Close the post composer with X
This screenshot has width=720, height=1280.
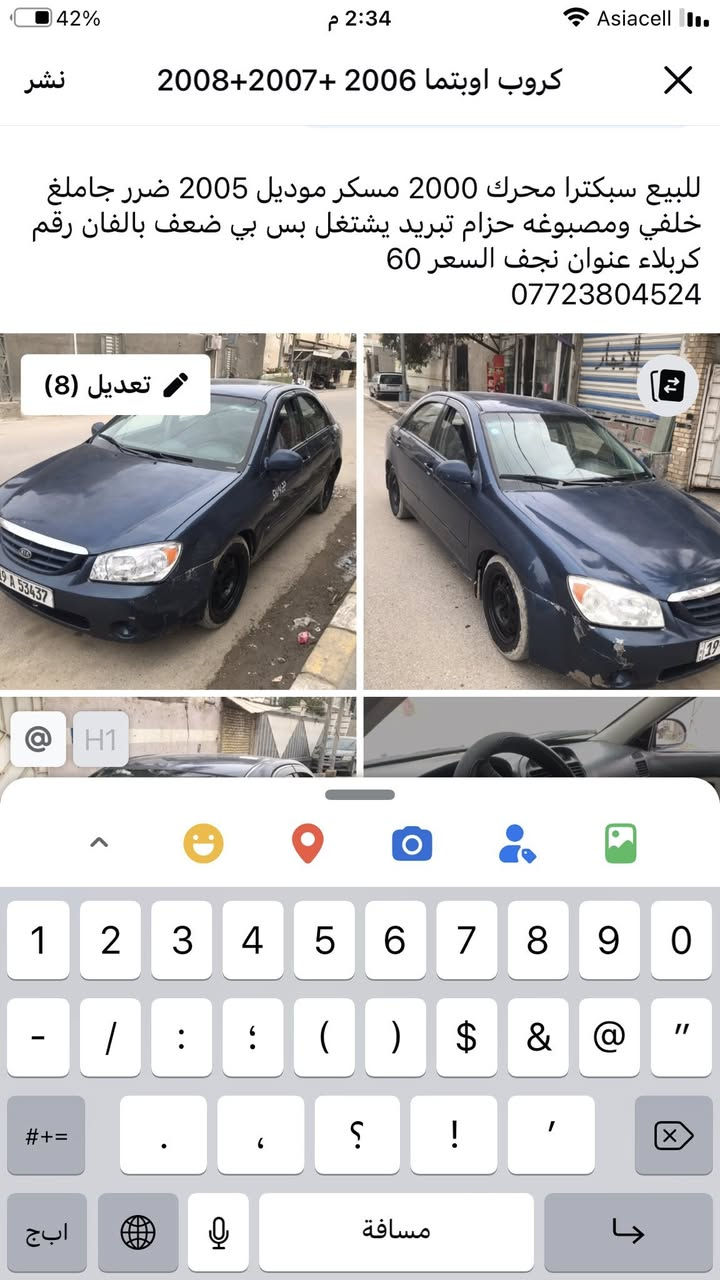pos(678,80)
